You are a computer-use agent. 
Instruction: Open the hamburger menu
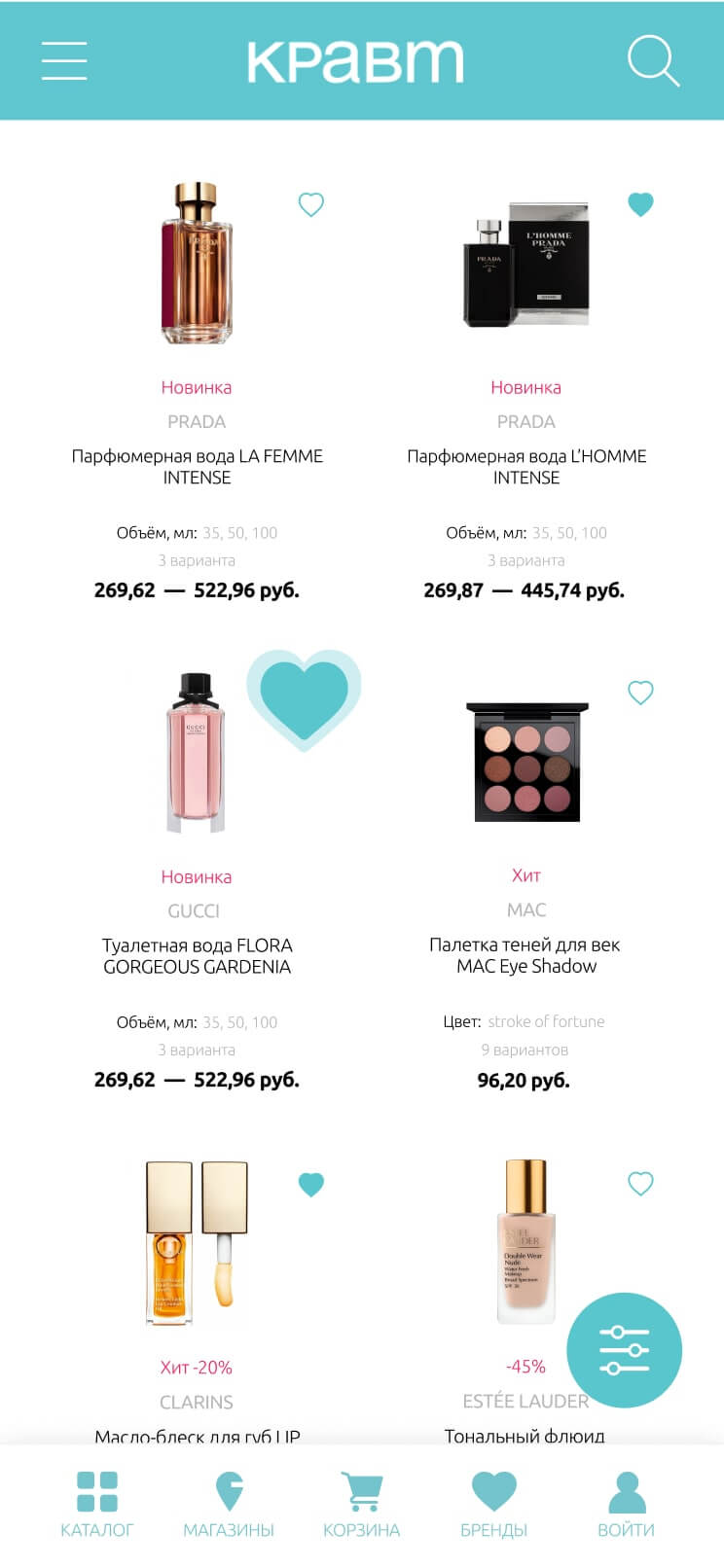click(64, 60)
